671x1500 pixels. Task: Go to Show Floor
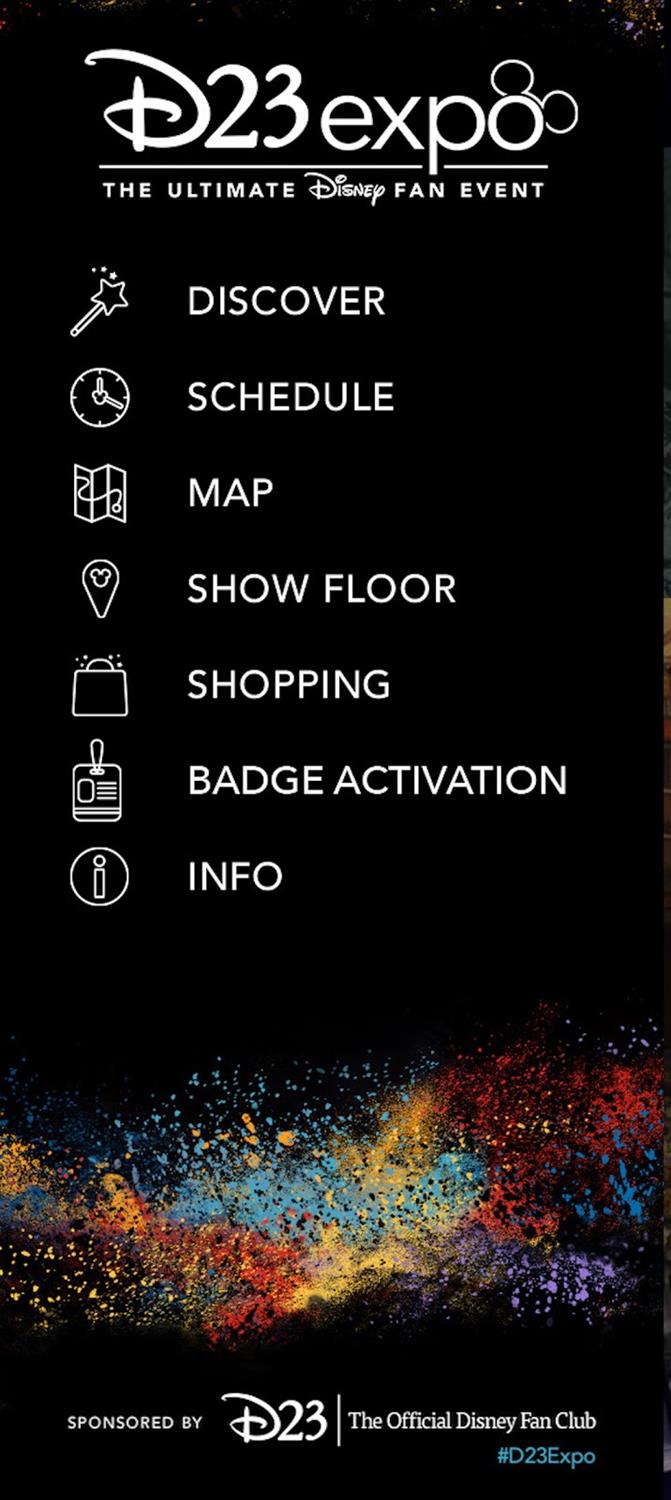coord(321,589)
